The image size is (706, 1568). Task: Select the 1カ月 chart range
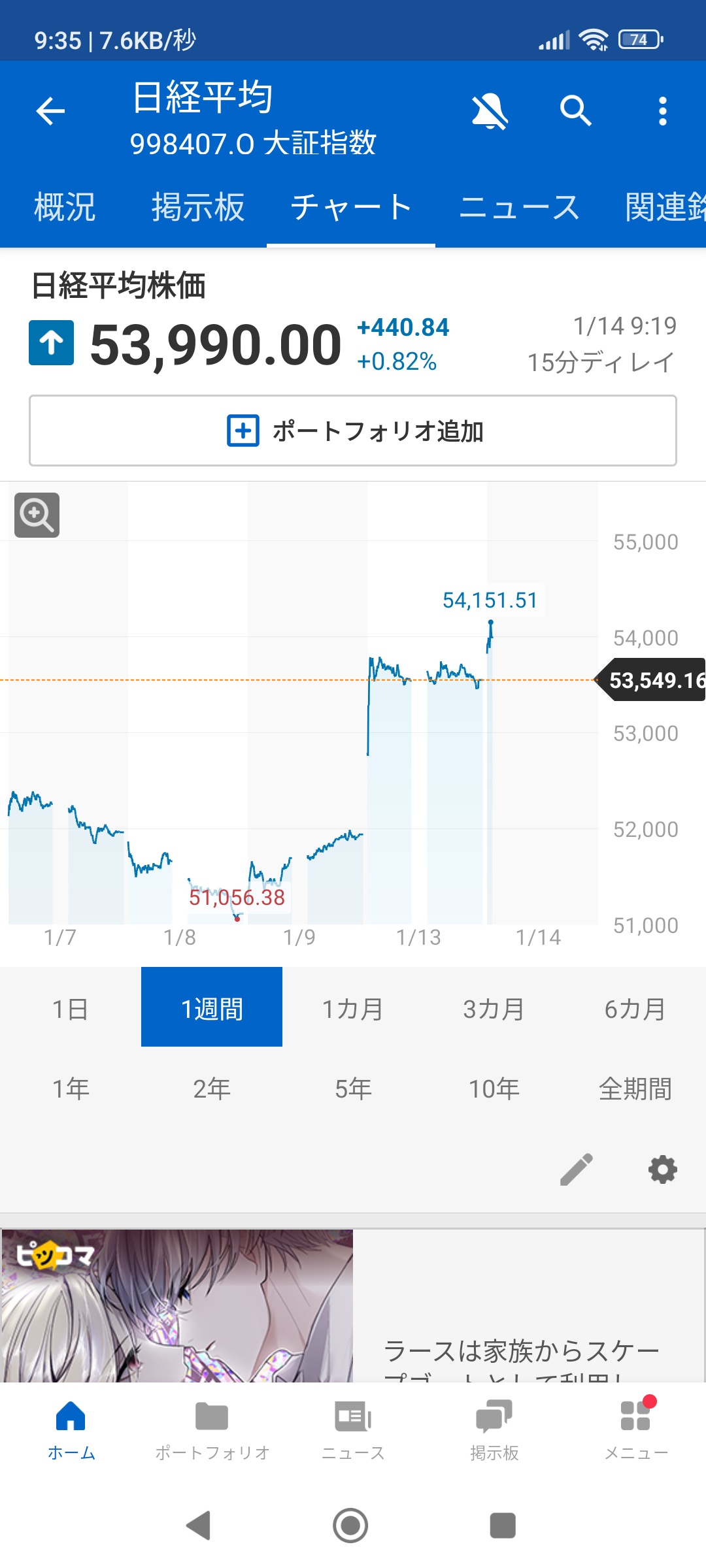tap(353, 1009)
